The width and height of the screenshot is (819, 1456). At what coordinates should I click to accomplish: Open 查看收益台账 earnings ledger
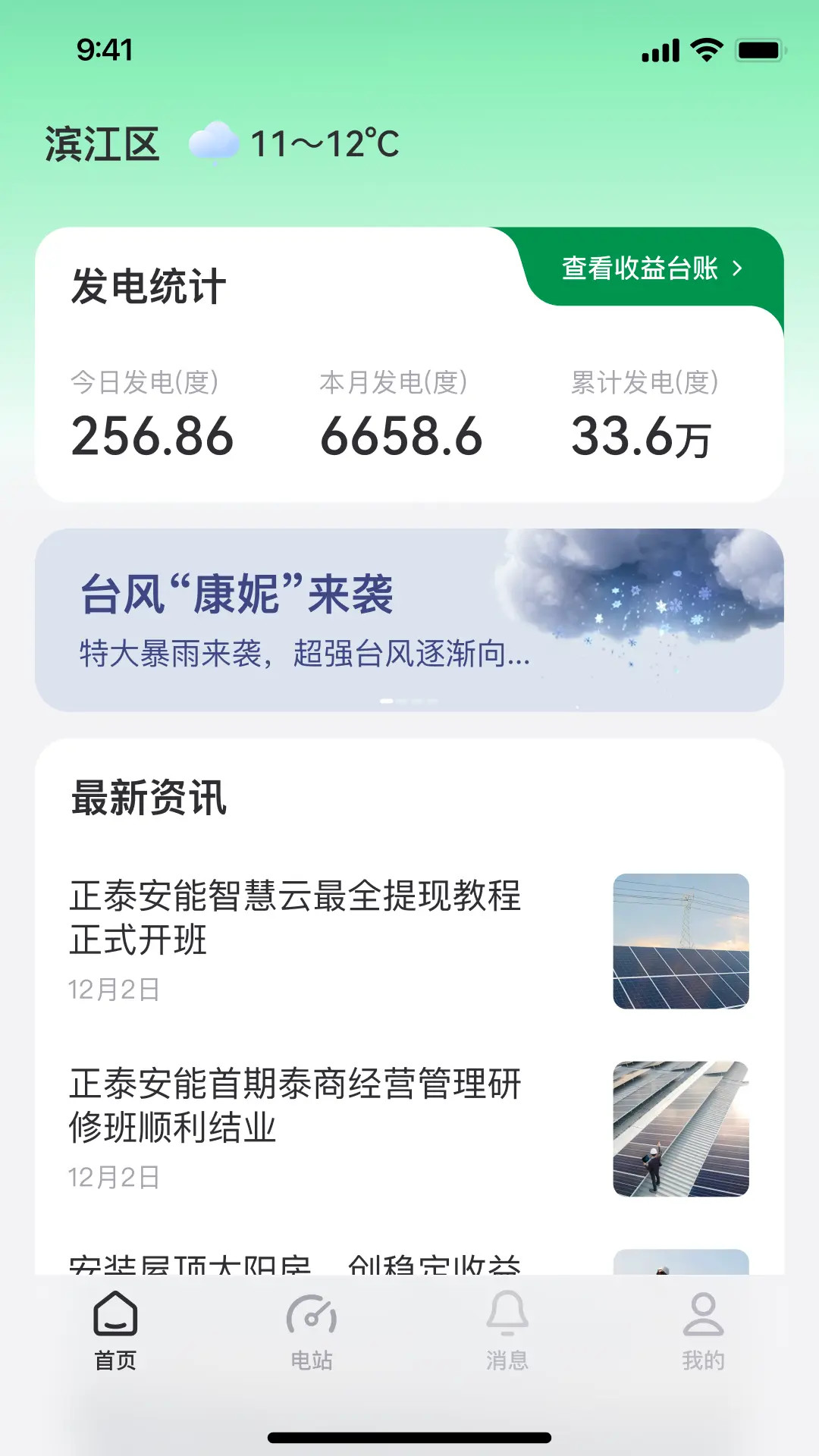click(652, 268)
